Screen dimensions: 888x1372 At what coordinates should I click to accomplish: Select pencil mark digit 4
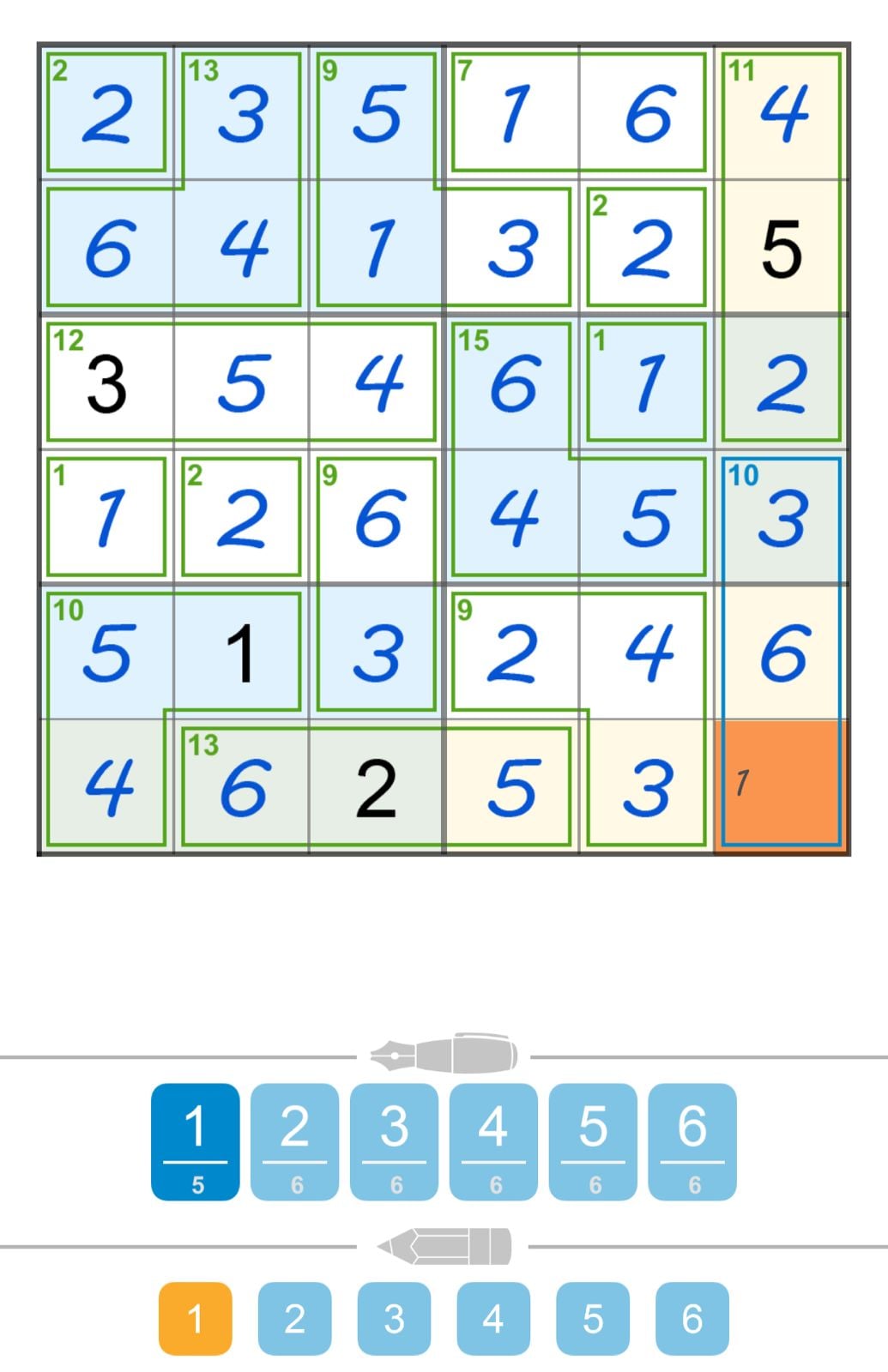coord(492,1318)
